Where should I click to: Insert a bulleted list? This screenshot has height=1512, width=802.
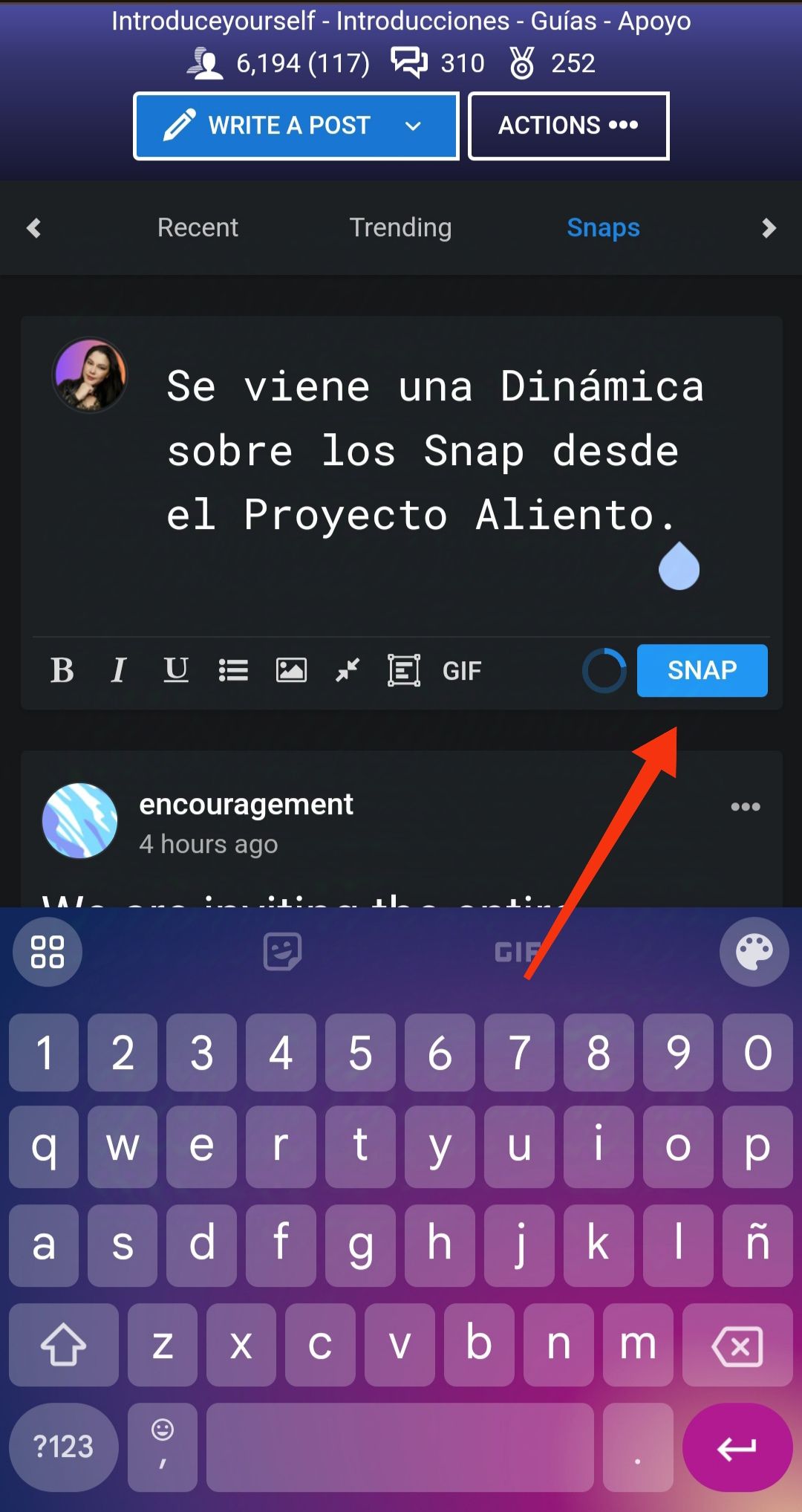[x=233, y=670]
